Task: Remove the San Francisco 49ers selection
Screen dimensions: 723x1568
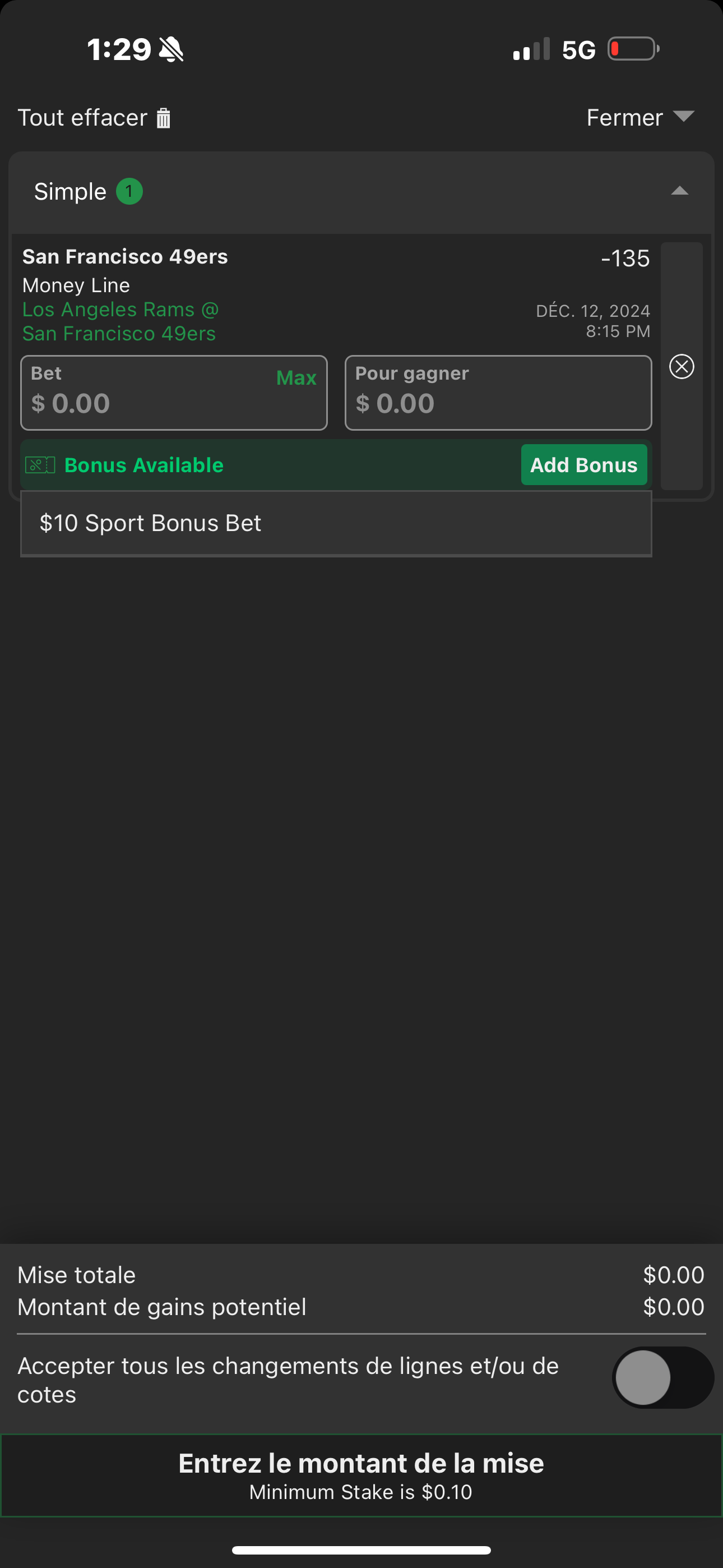Action: [682, 366]
